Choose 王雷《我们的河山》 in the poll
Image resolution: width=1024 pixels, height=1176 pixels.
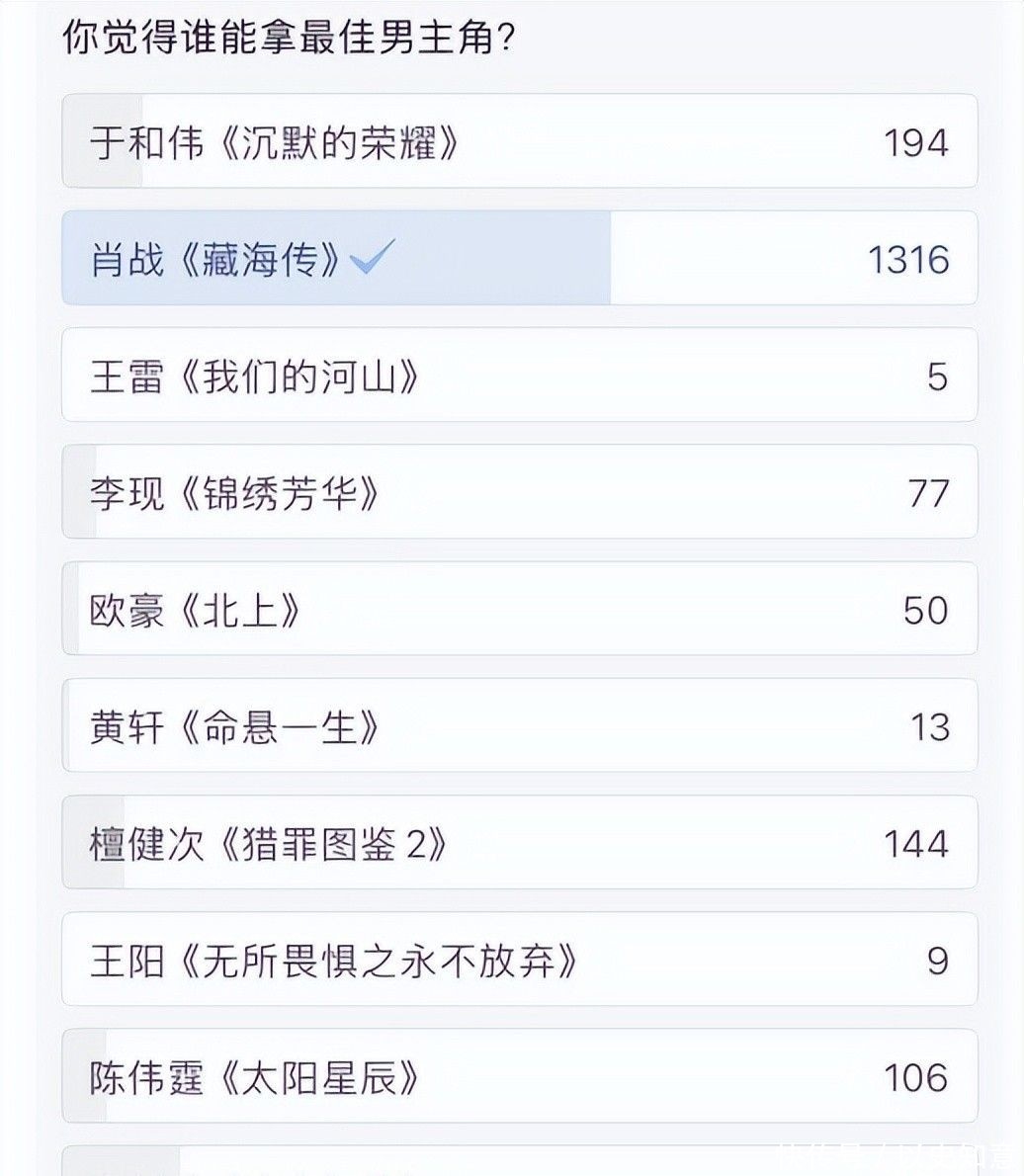(519, 377)
